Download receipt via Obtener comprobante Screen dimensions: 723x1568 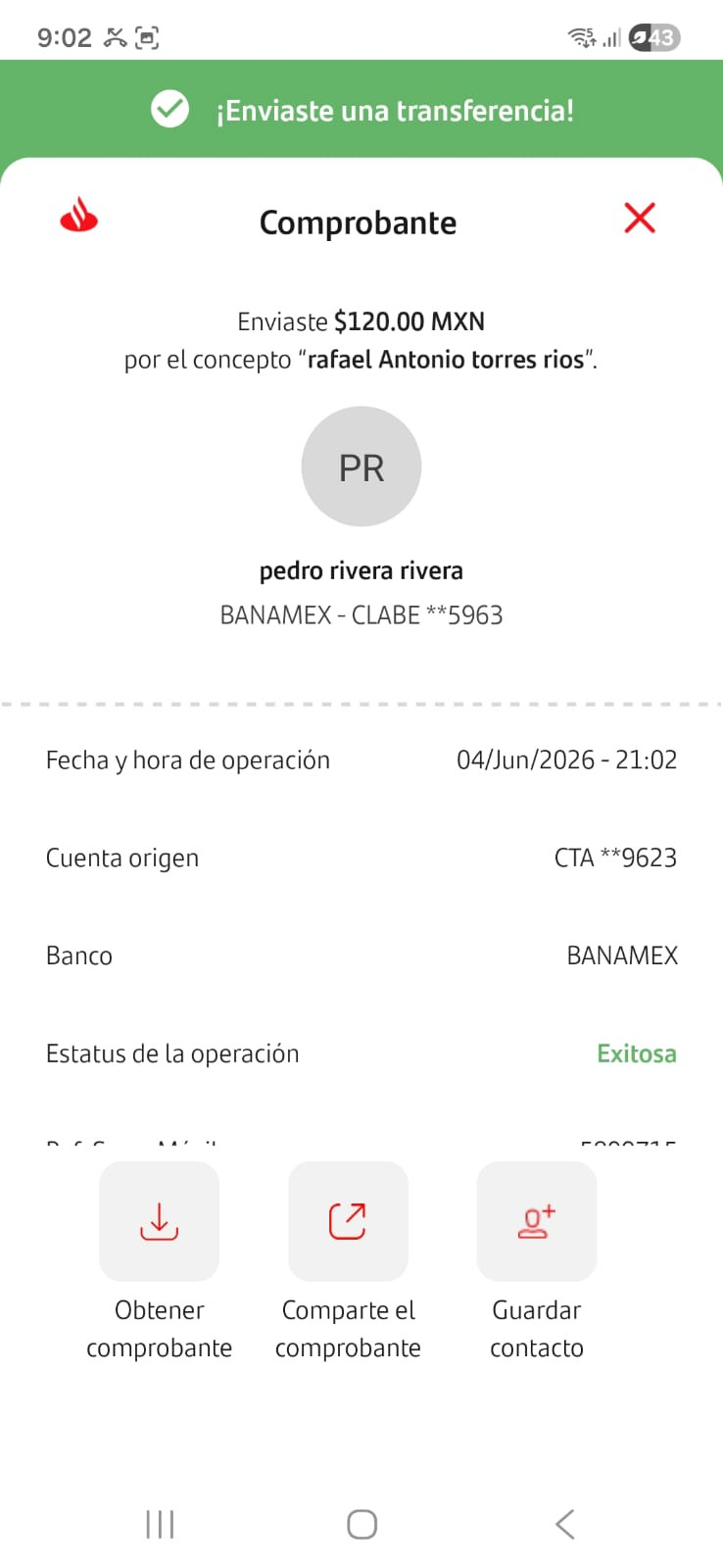(159, 1221)
